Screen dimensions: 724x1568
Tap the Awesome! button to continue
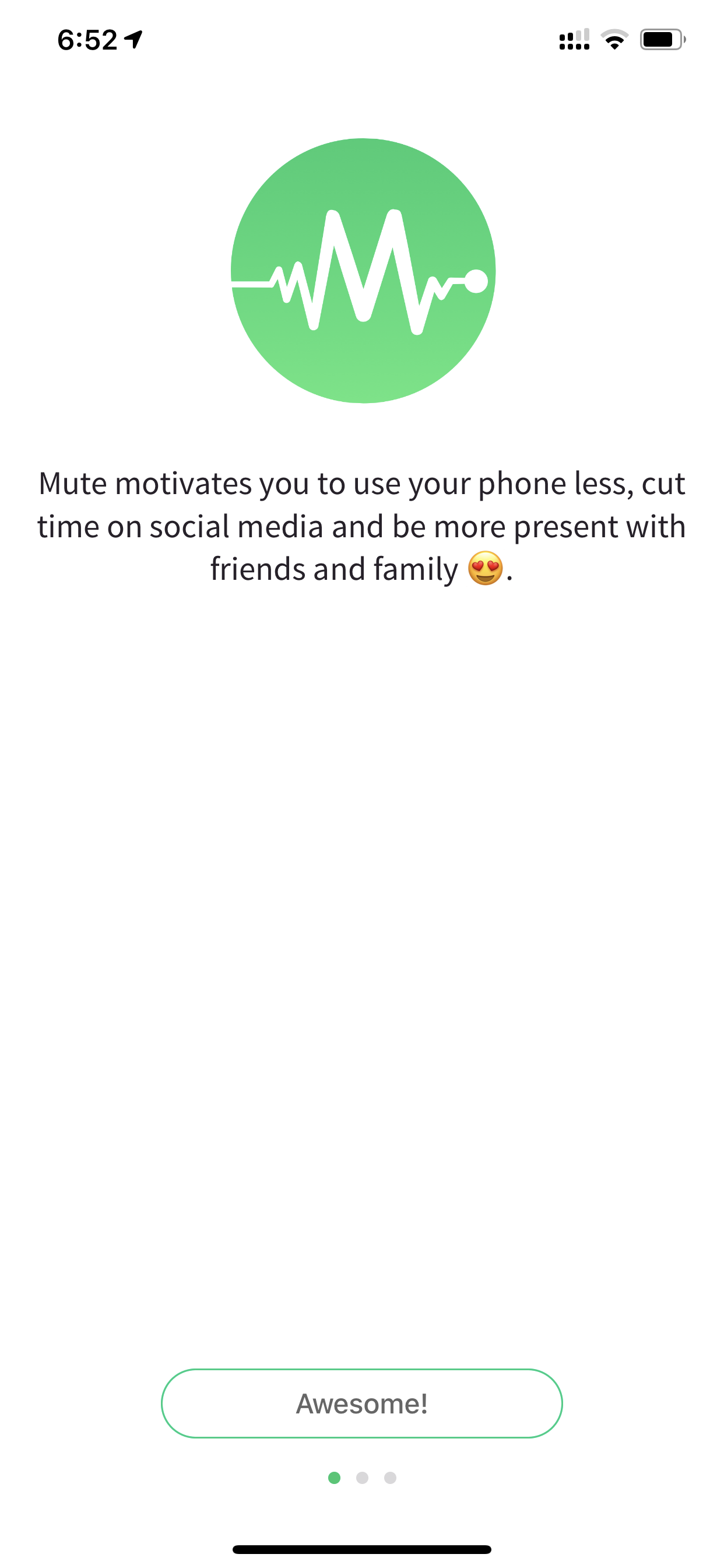click(361, 1403)
